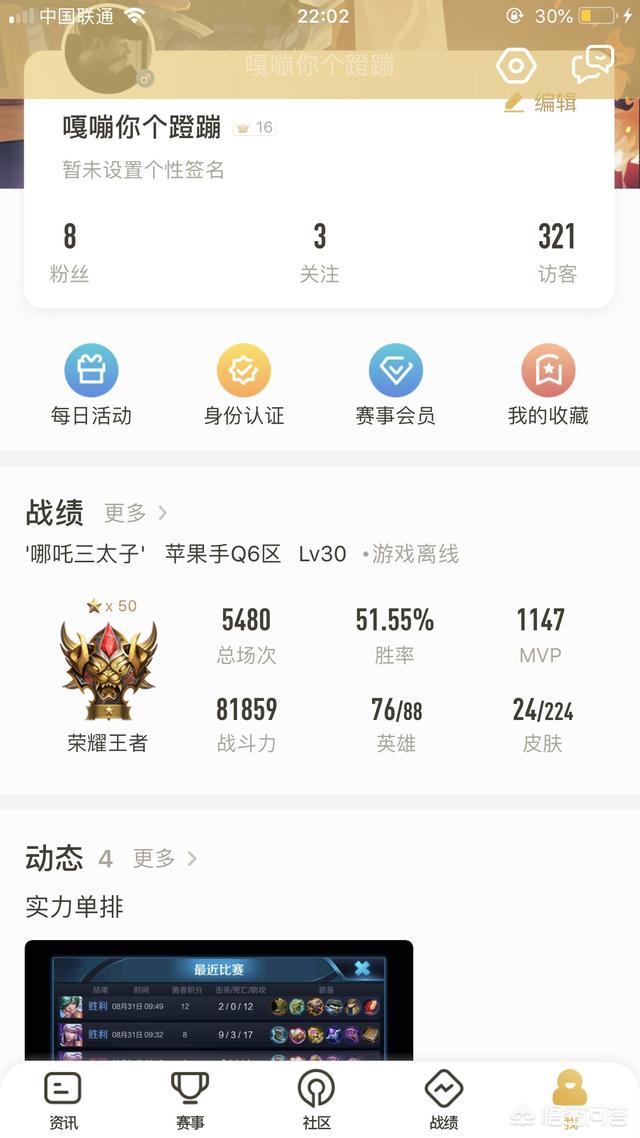The image size is (640, 1138).
Task: Tap 编辑 to edit profile
Action: (541, 102)
